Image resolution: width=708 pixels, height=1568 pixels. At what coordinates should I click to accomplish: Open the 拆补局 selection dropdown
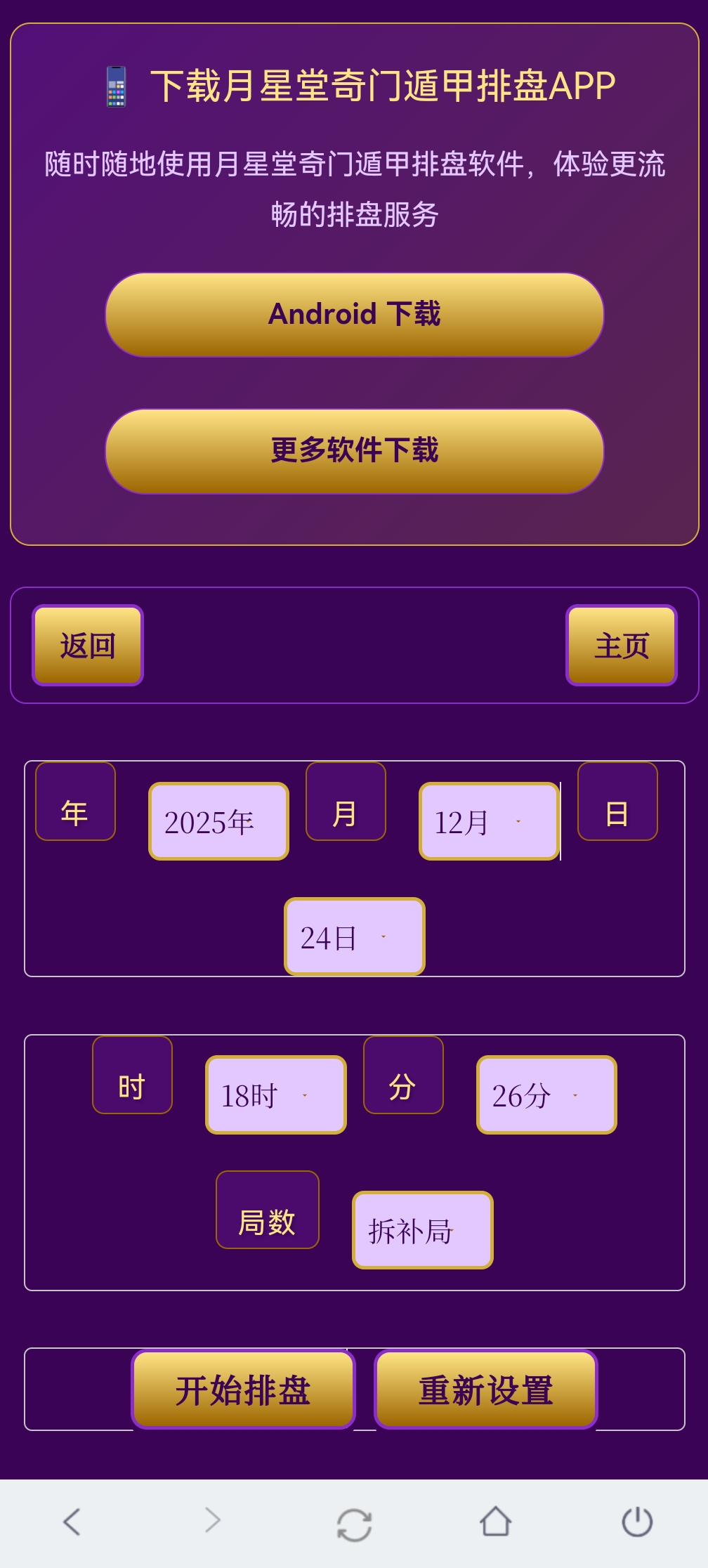[x=423, y=1229]
